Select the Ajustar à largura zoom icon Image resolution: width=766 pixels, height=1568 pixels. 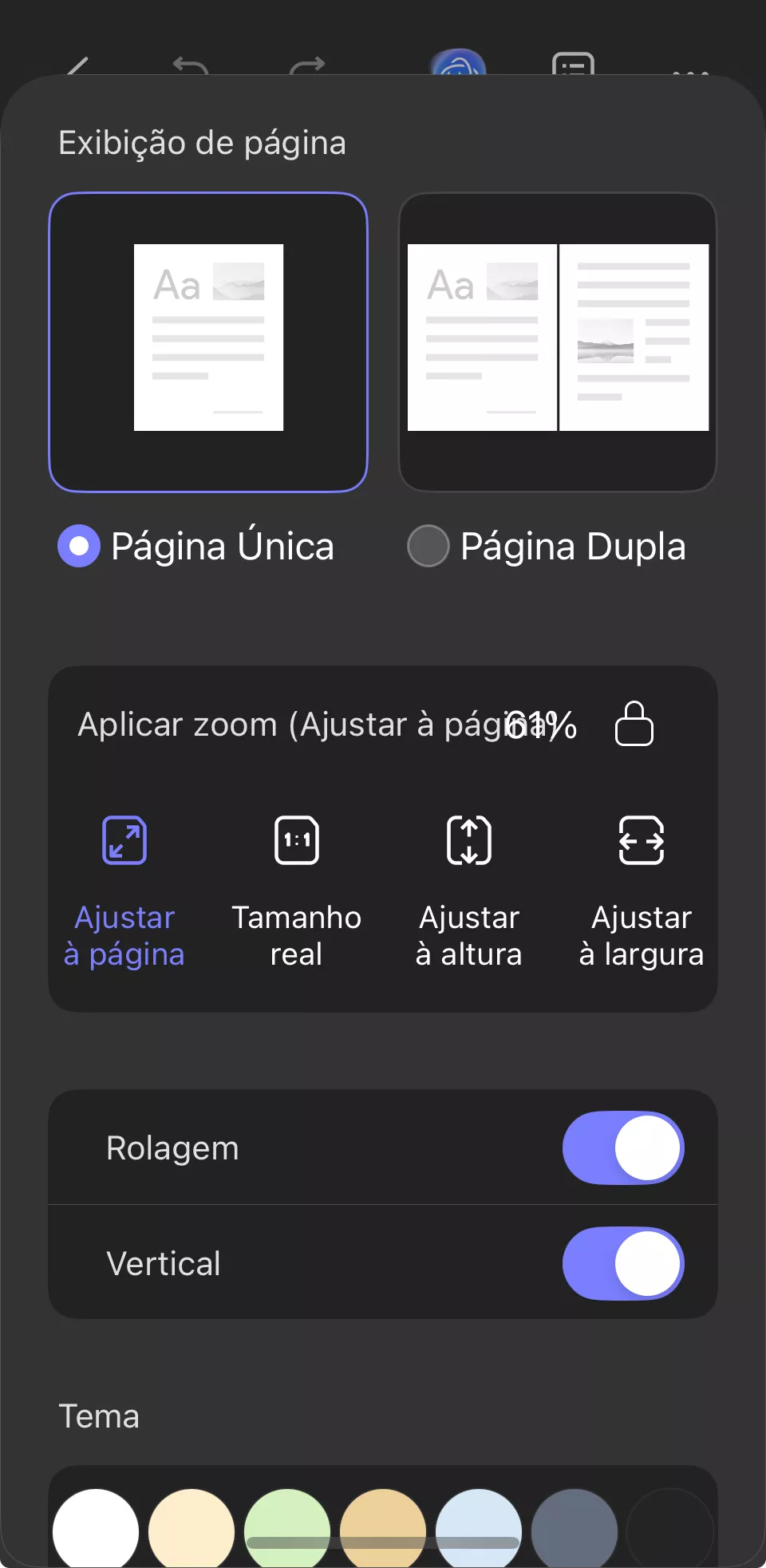(x=641, y=840)
